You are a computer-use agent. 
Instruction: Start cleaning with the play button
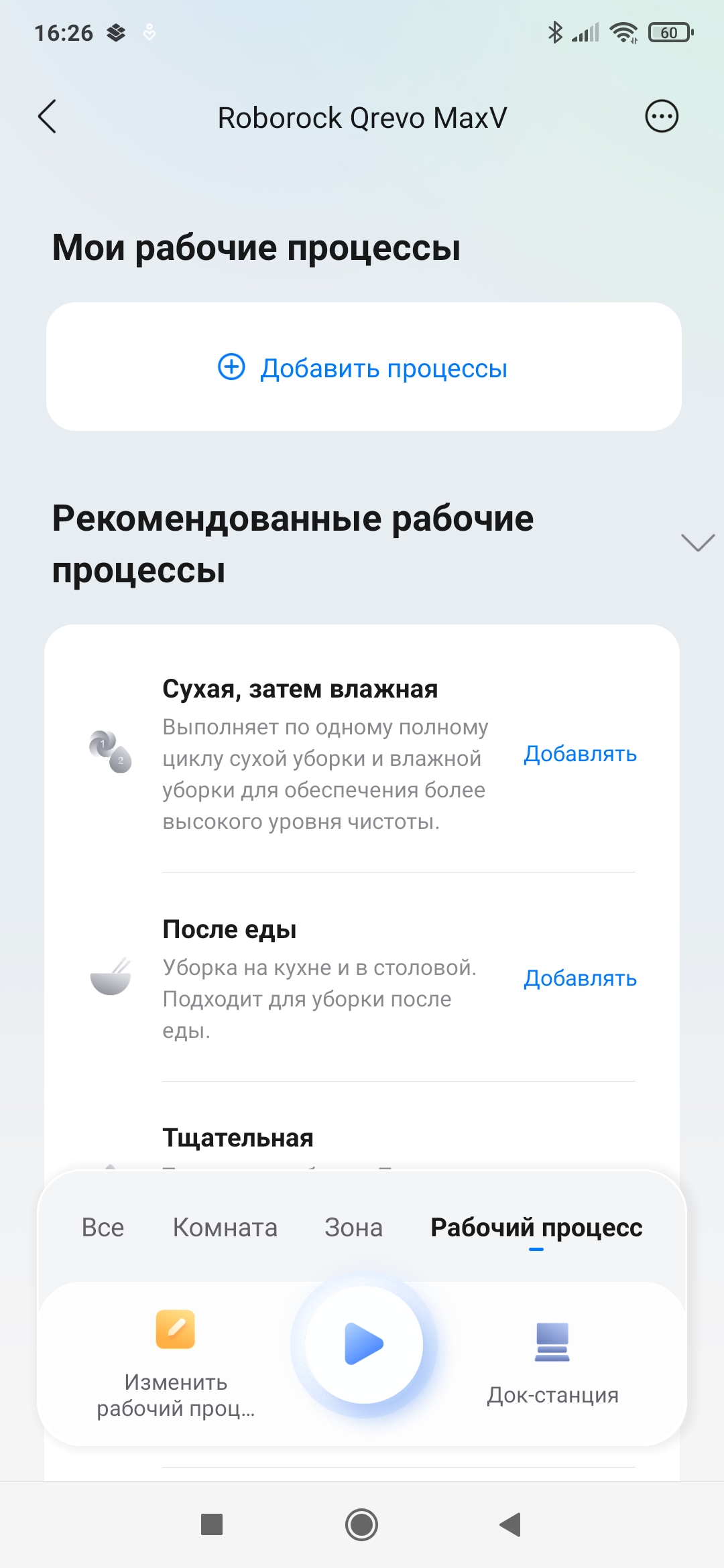[x=364, y=1344]
